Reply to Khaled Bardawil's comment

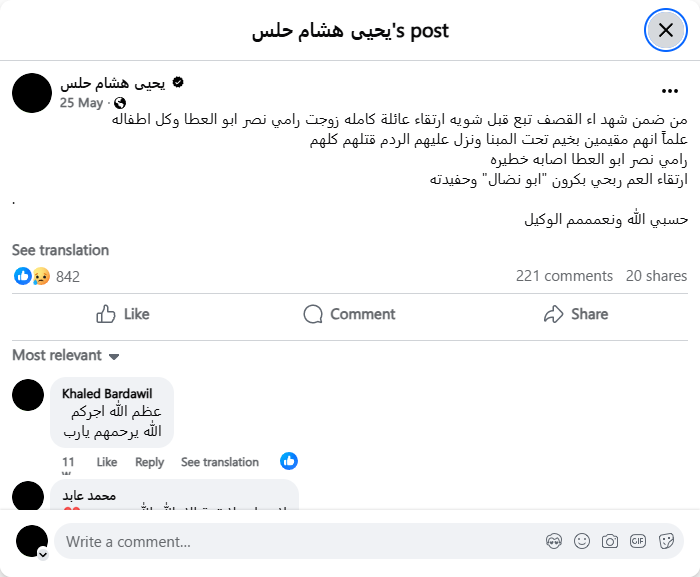coord(149,462)
